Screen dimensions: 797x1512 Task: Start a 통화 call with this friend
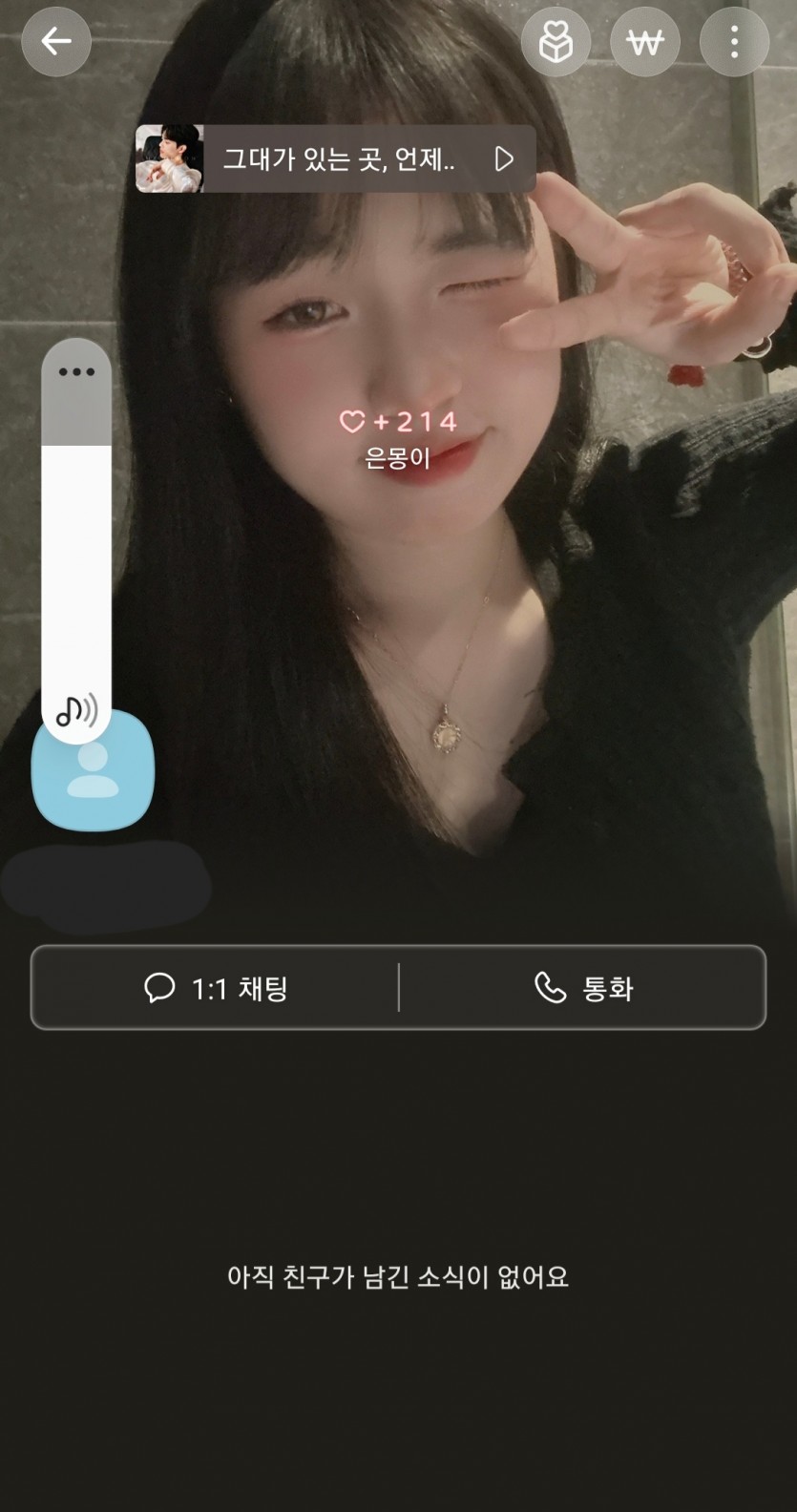click(583, 988)
